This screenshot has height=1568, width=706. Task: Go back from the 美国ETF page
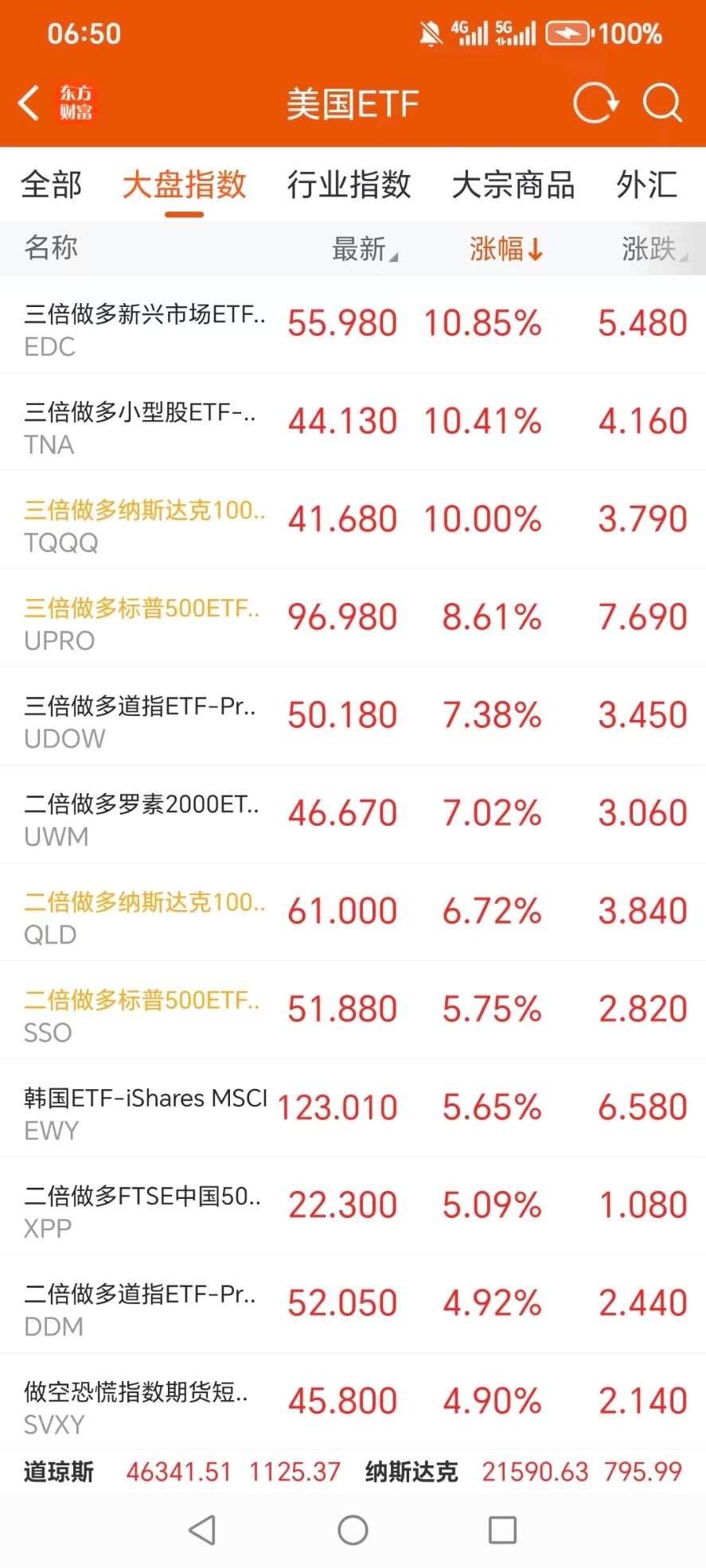point(29,103)
